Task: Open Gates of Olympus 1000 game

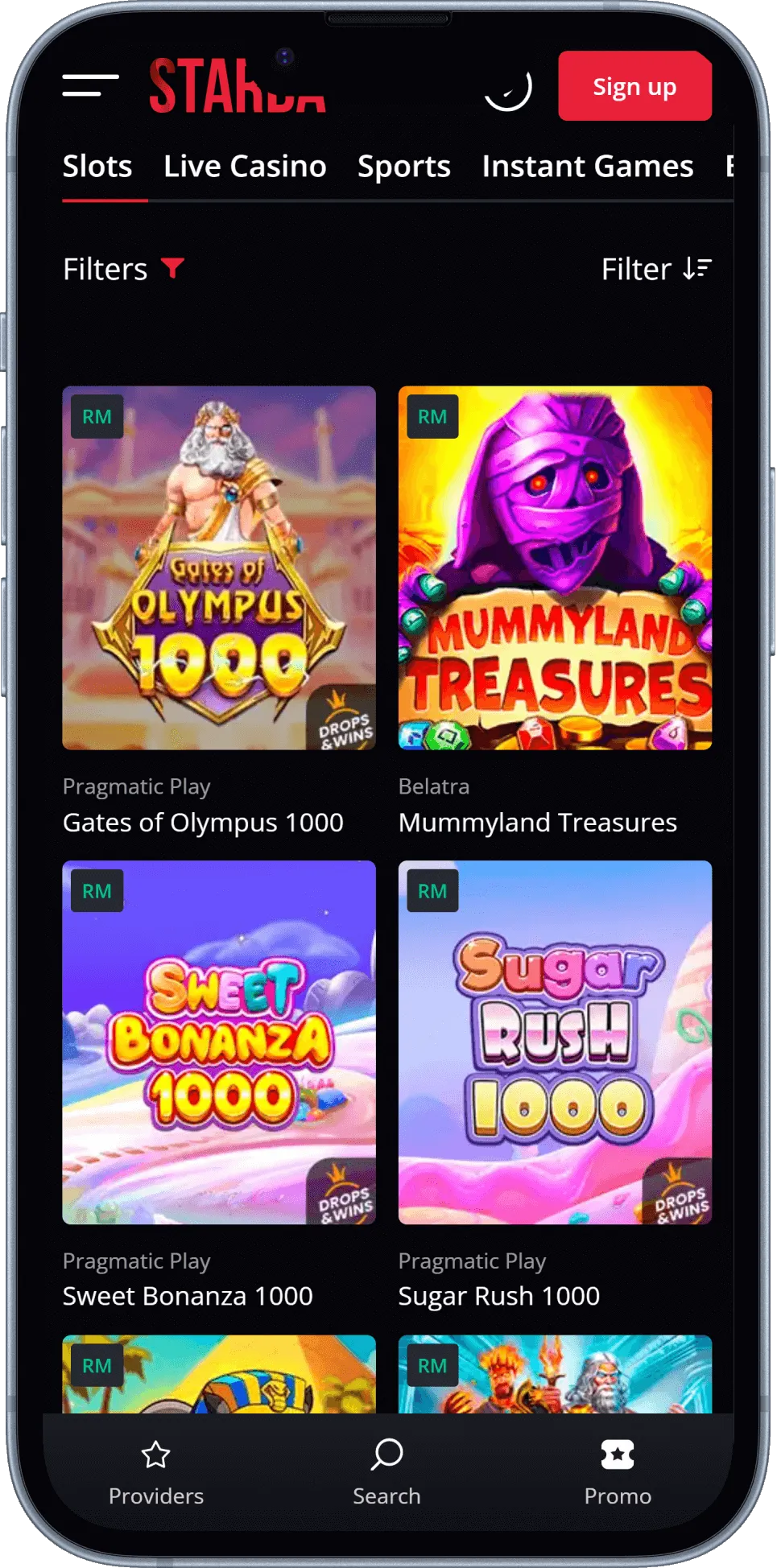Action: pos(219,568)
